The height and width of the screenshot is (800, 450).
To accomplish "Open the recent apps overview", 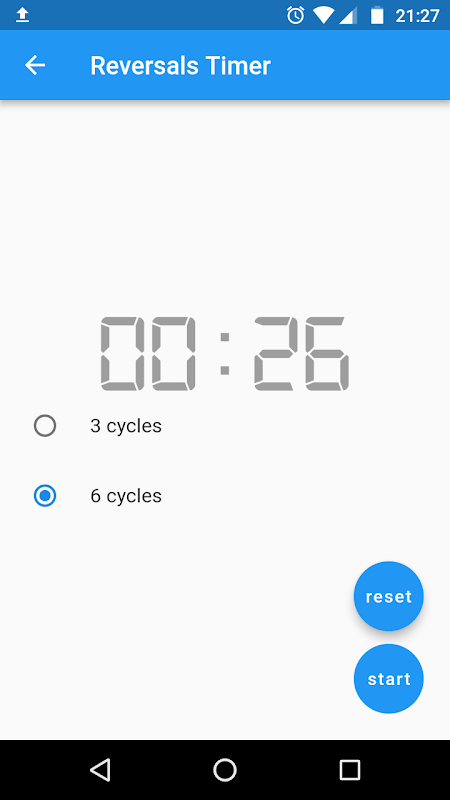I will point(350,769).
